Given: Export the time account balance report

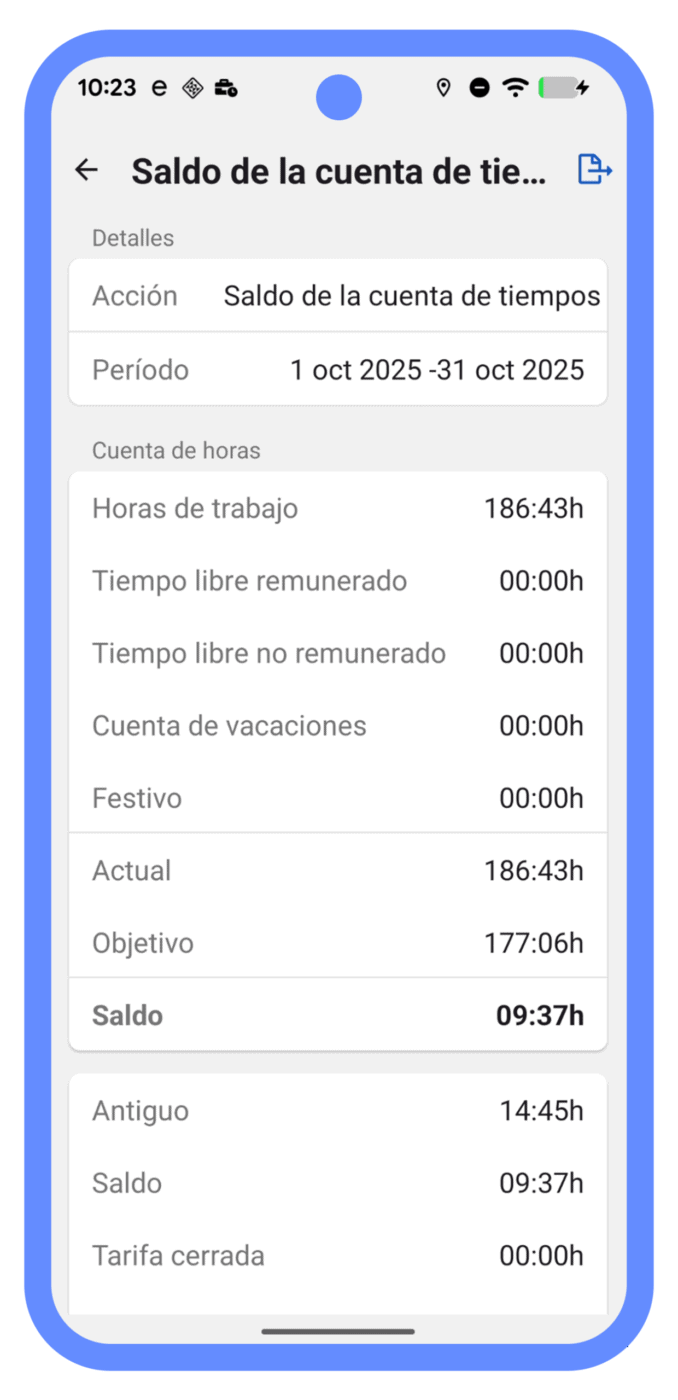Looking at the screenshot, I should pos(594,170).
